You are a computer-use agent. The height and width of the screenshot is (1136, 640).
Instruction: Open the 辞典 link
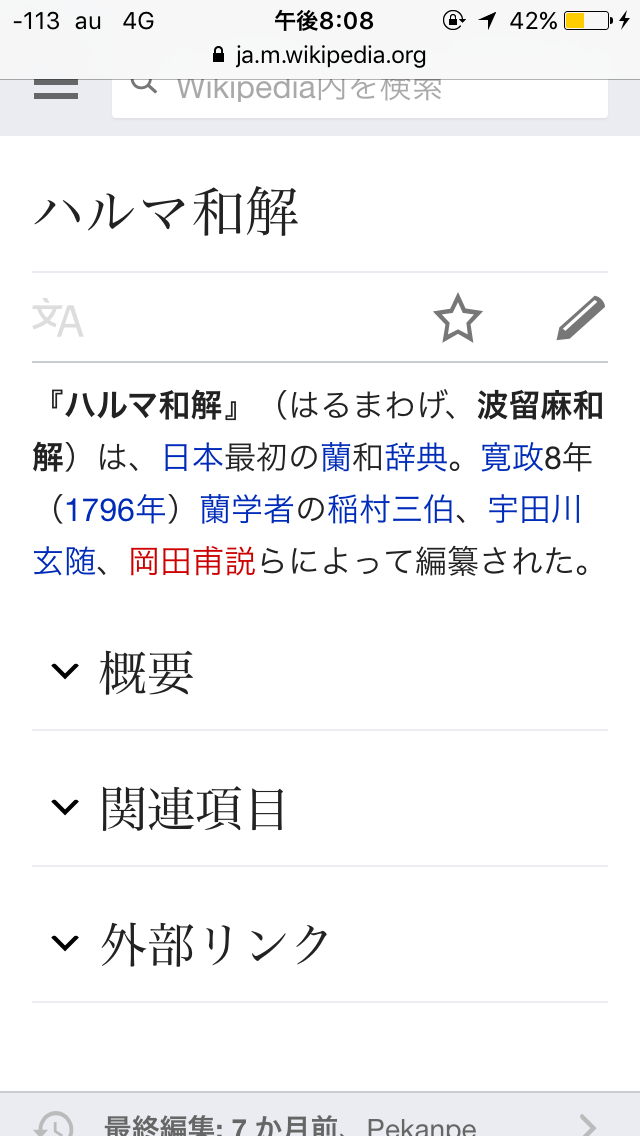[416, 458]
